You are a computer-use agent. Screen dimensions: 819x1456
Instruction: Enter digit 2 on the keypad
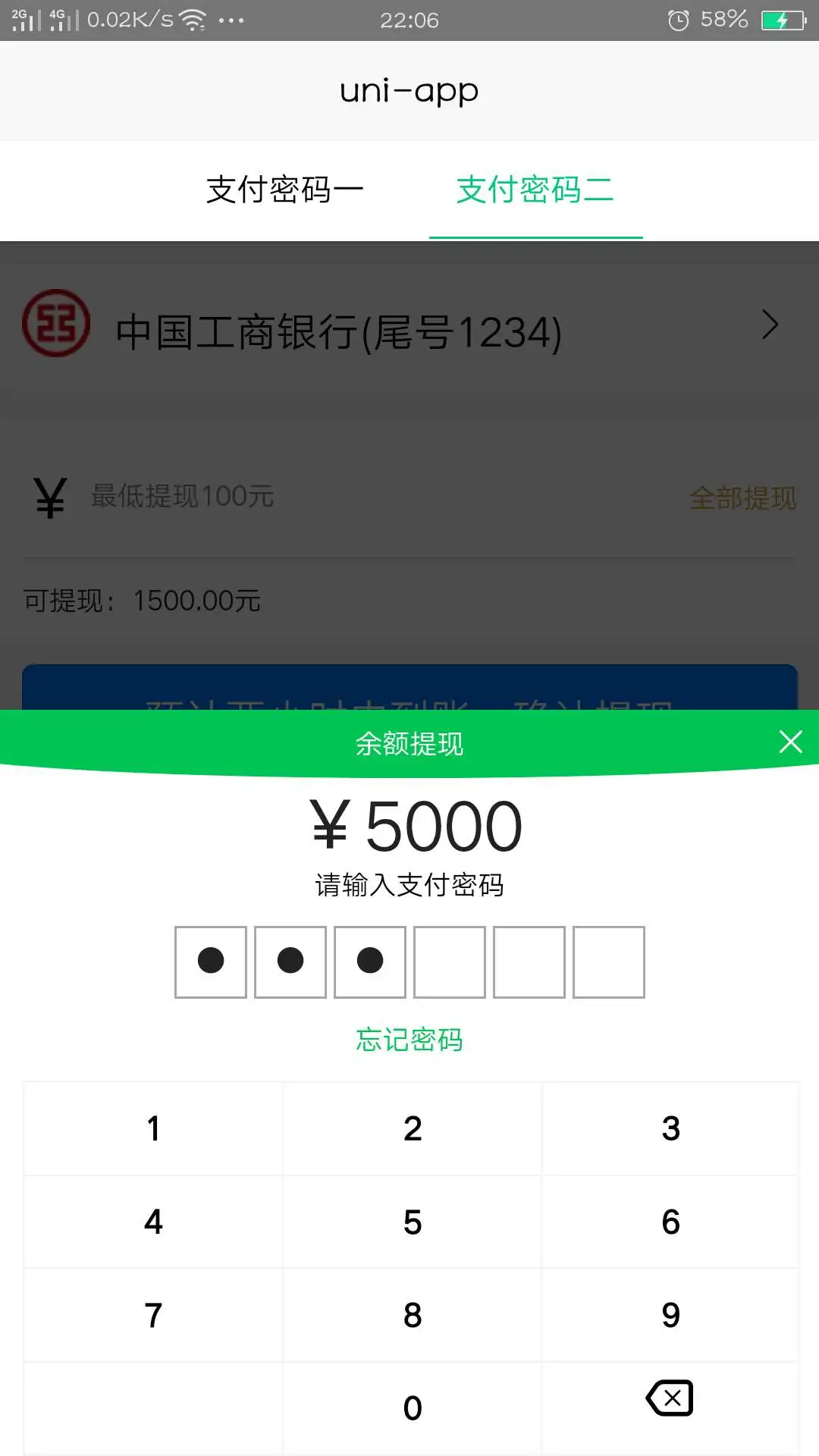point(412,1128)
